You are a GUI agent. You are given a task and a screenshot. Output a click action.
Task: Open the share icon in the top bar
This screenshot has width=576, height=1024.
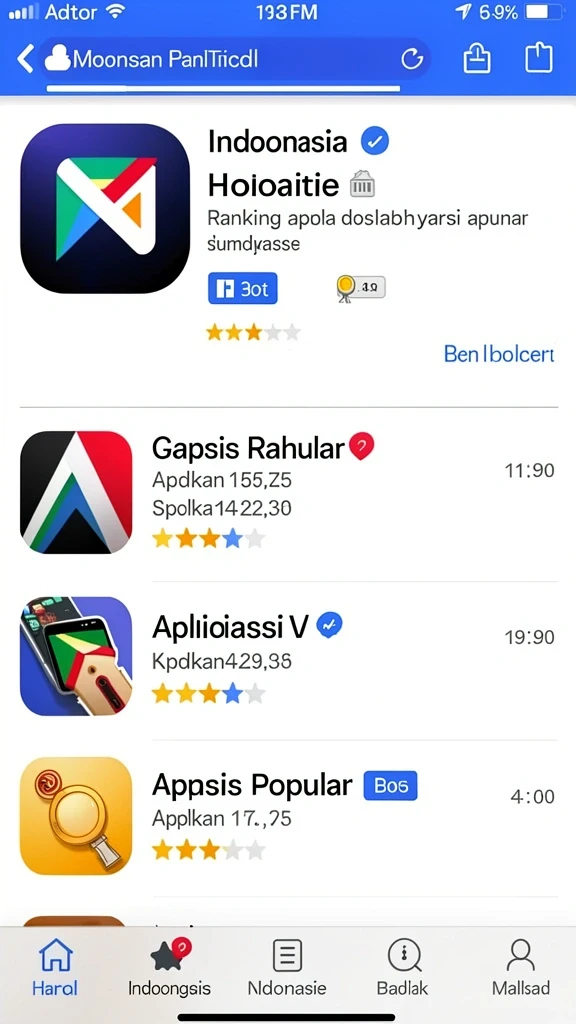[477, 59]
